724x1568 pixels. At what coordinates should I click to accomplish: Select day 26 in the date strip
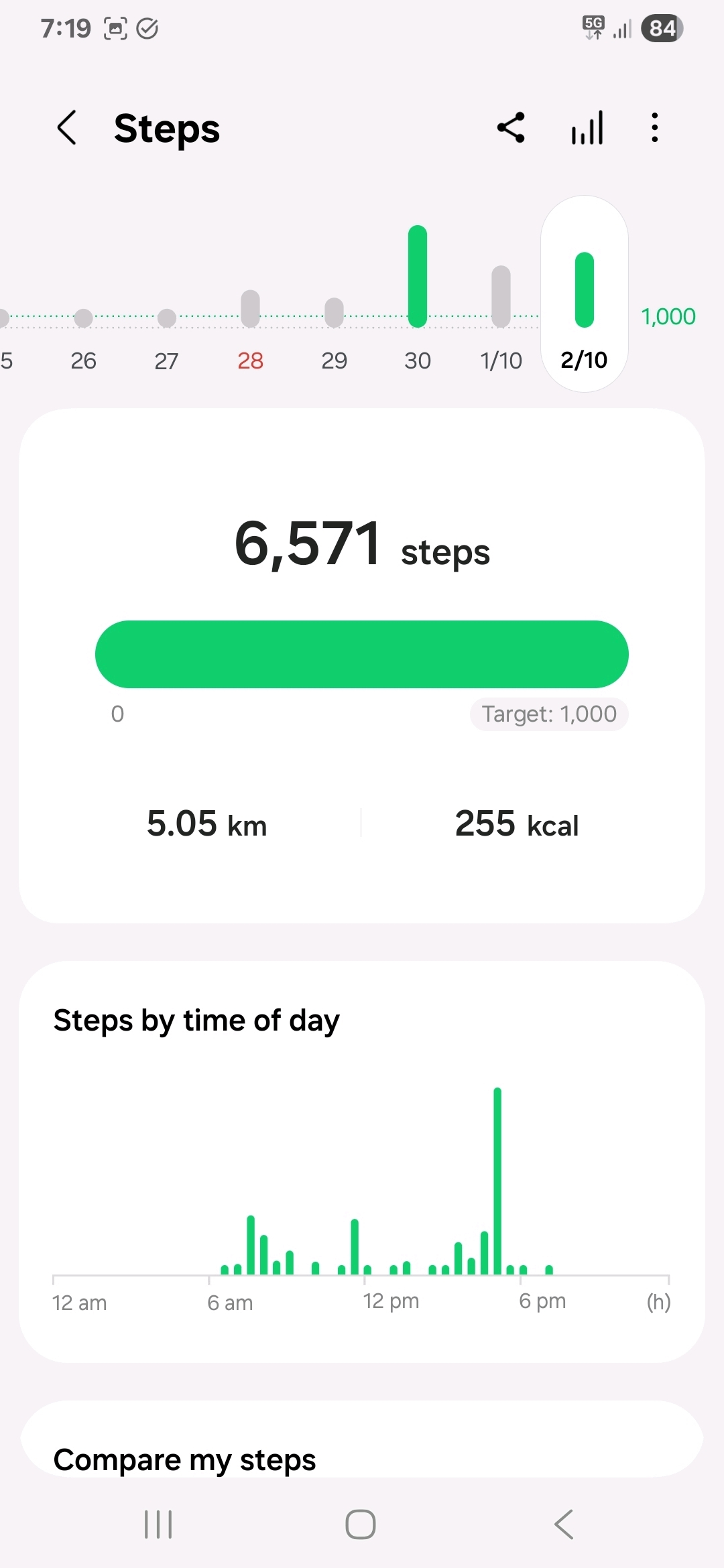point(83,335)
